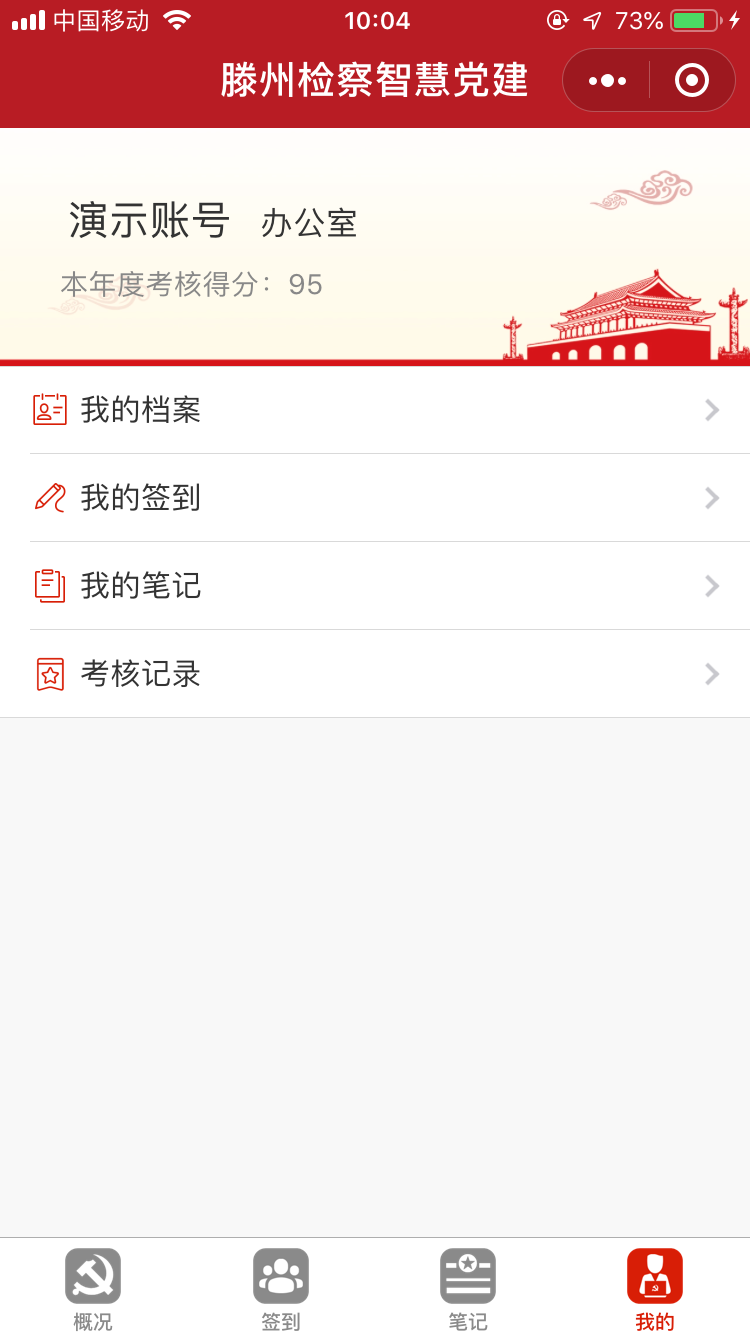Image resolution: width=750 pixels, height=1334 pixels.
Task: Close the mini program with the circle button
Action: (691, 80)
